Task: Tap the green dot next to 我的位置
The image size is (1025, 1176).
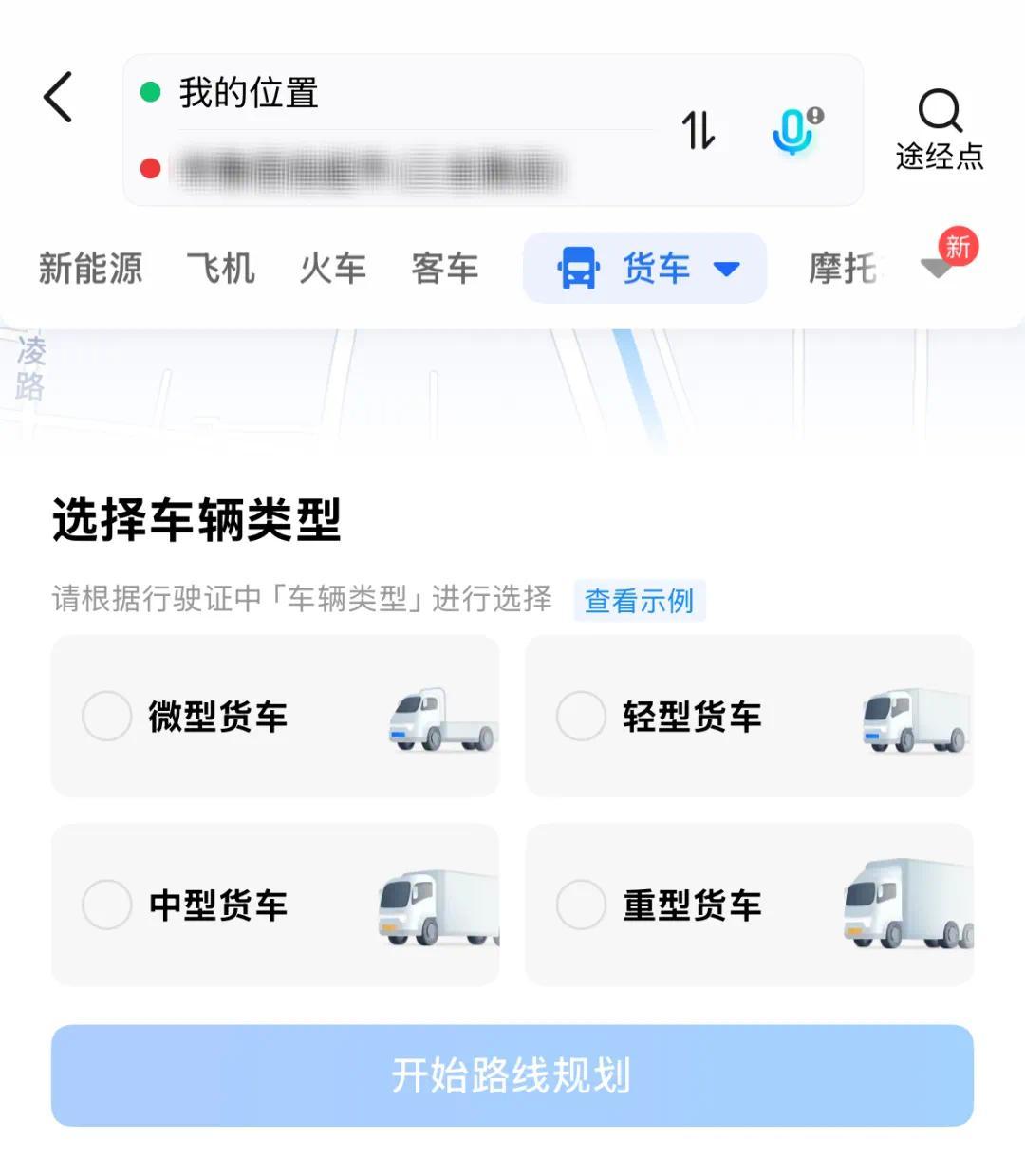Action: [x=149, y=92]
